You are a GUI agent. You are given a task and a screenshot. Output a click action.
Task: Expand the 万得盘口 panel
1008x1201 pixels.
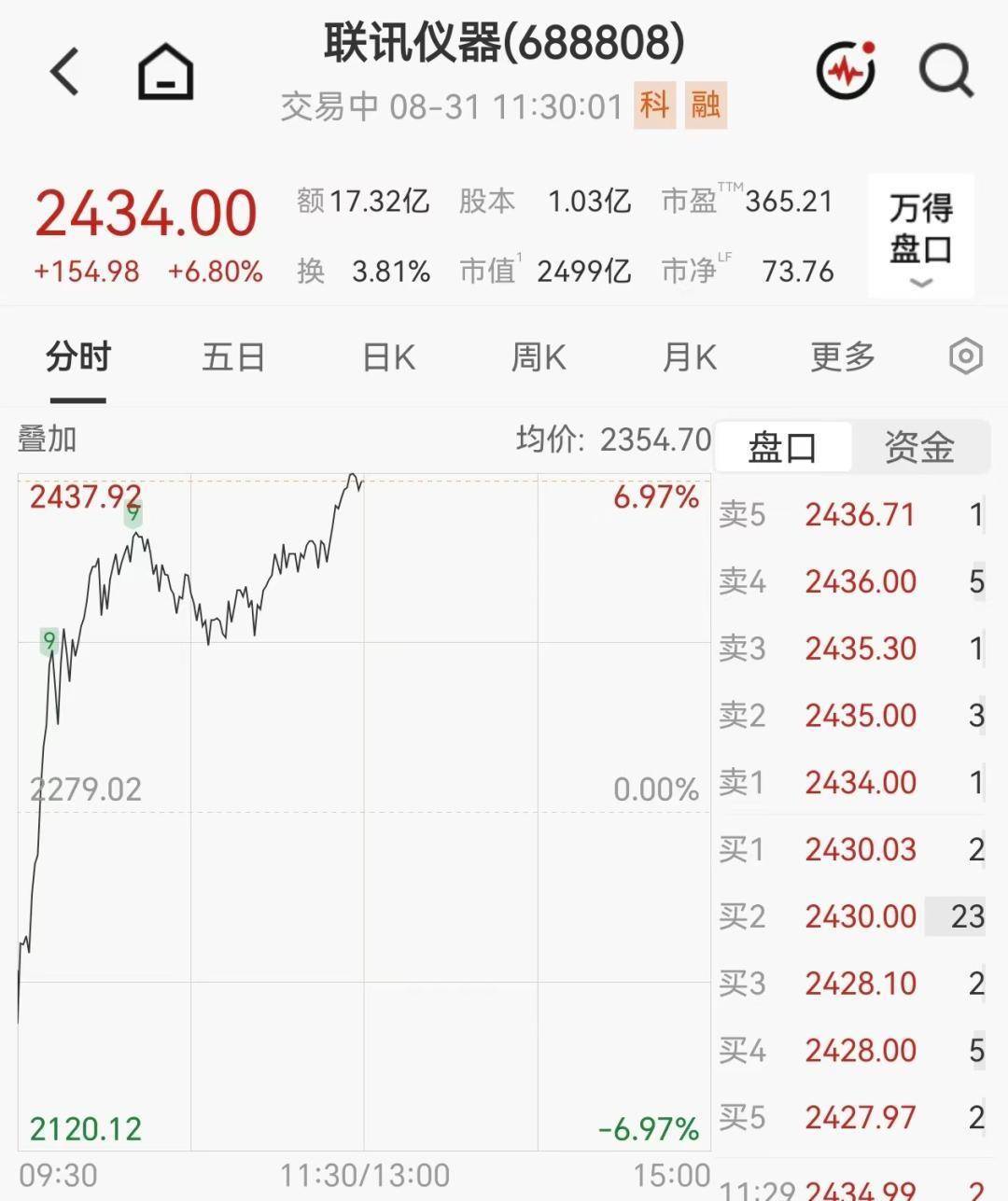tap(920, 236)
